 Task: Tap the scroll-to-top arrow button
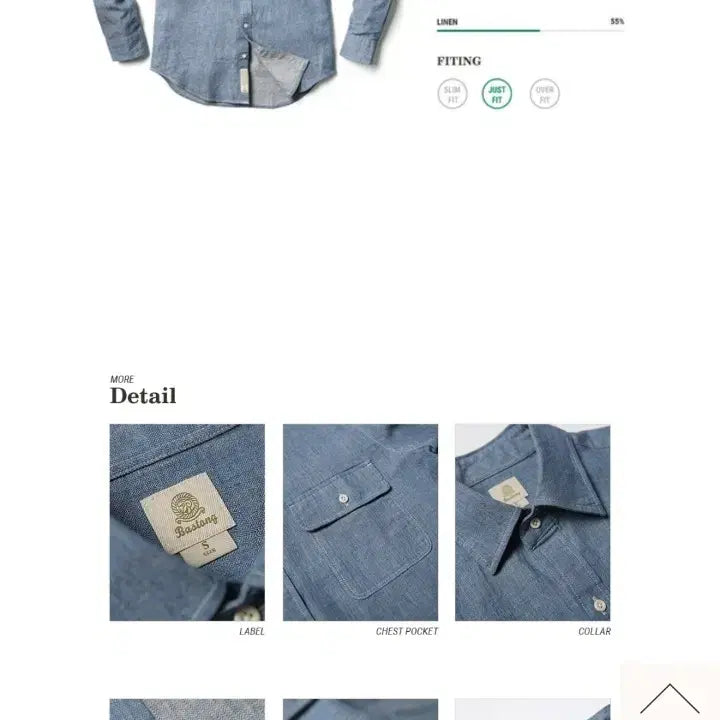tap(669, 694)
